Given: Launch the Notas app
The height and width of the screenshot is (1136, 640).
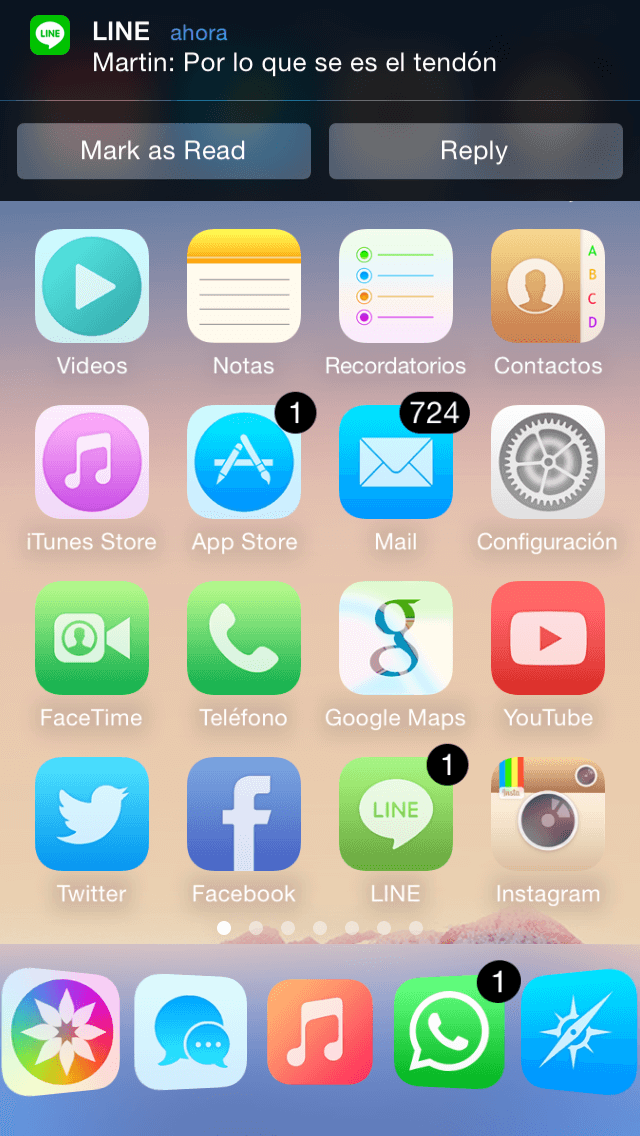Looking at the screenshot, I should pos(244,286).
